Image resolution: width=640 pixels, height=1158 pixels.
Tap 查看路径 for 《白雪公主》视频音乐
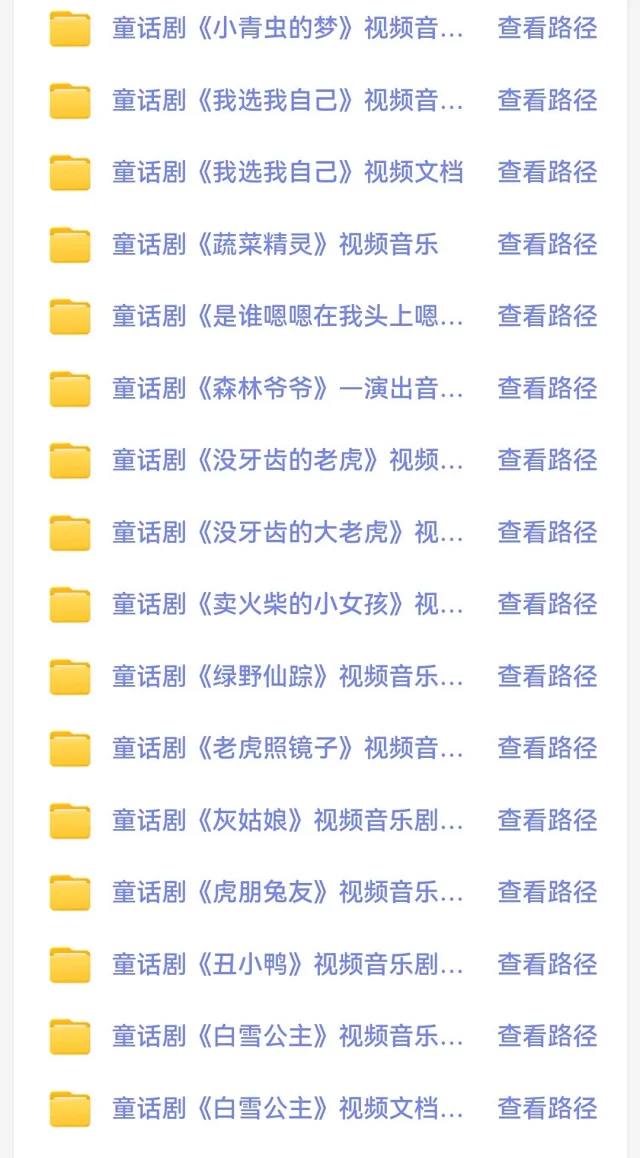coord(547,1036)
